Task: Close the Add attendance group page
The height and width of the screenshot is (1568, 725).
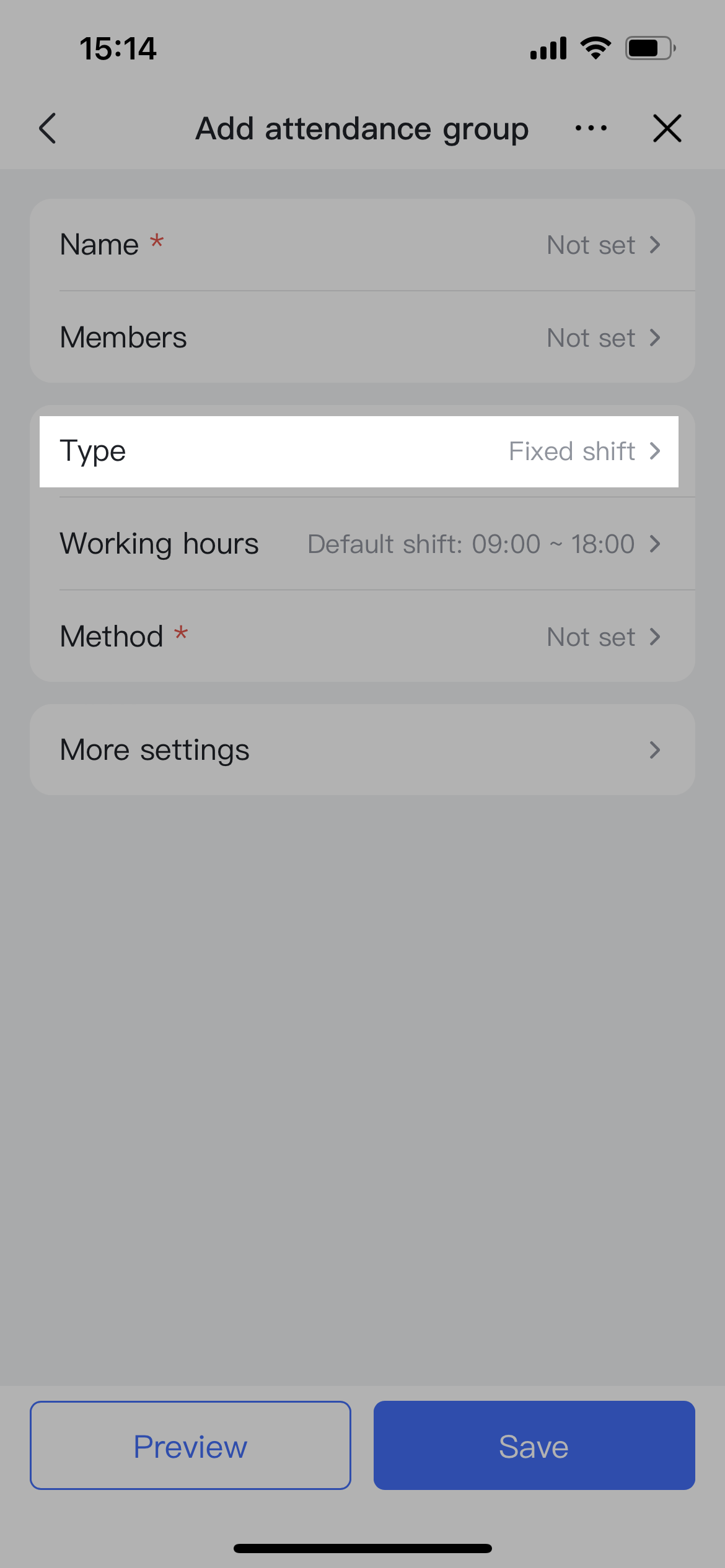Action: 667,128
